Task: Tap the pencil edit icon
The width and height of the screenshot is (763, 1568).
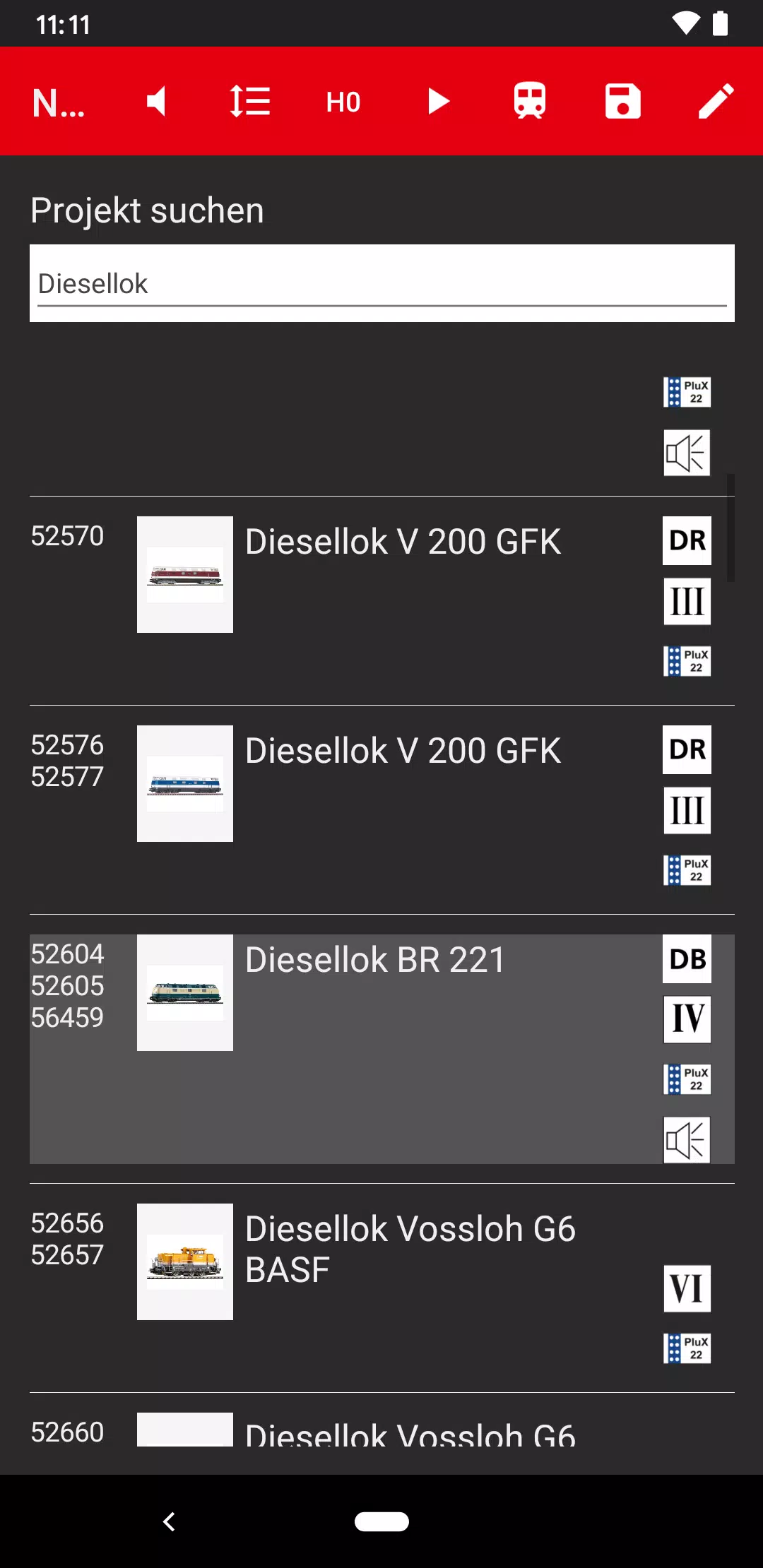Action: click(716, 102)
